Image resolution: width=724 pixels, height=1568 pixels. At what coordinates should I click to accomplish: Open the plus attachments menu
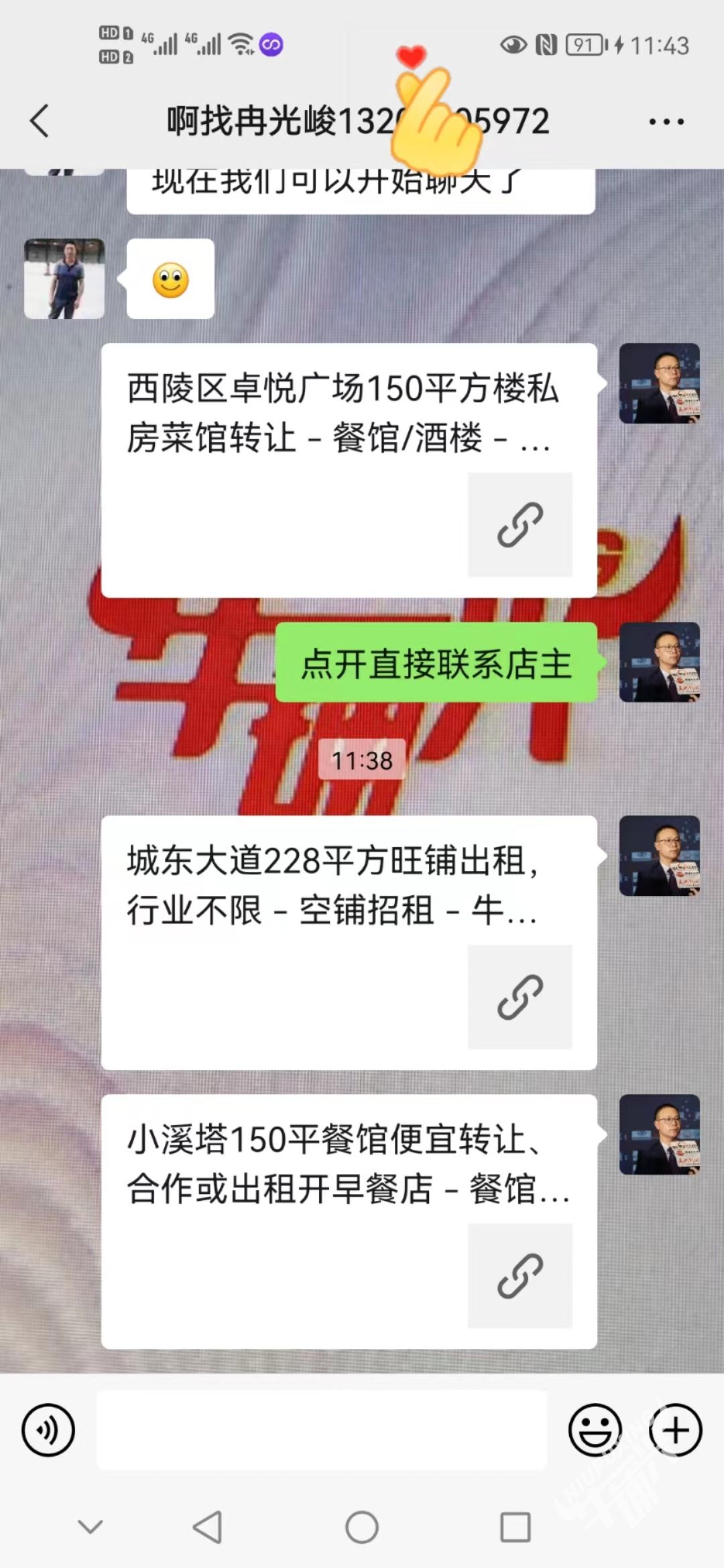click(675, 1430)
